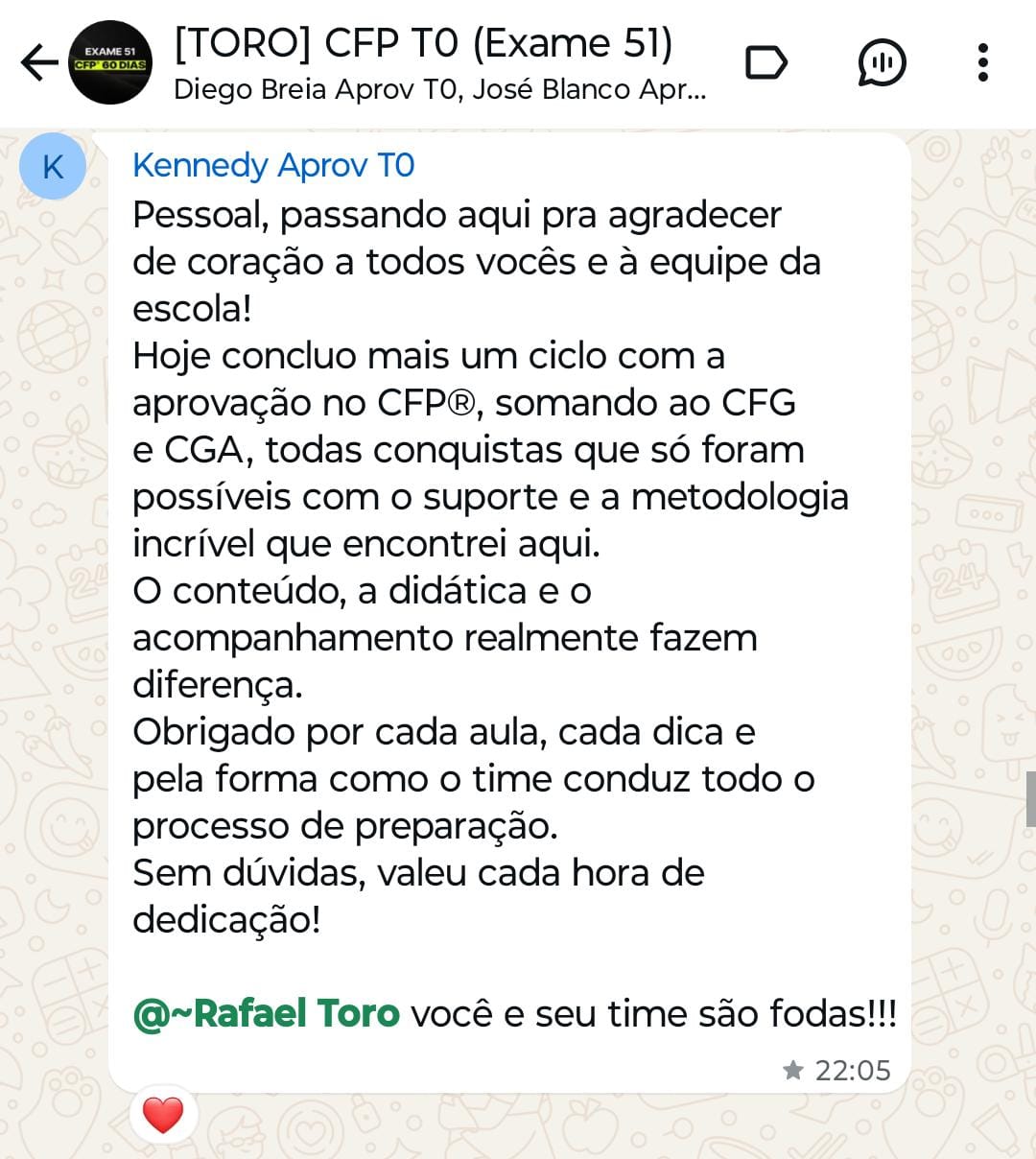Tap the label icon in the header
1036x1159 pixels.
tap(765, 63)
